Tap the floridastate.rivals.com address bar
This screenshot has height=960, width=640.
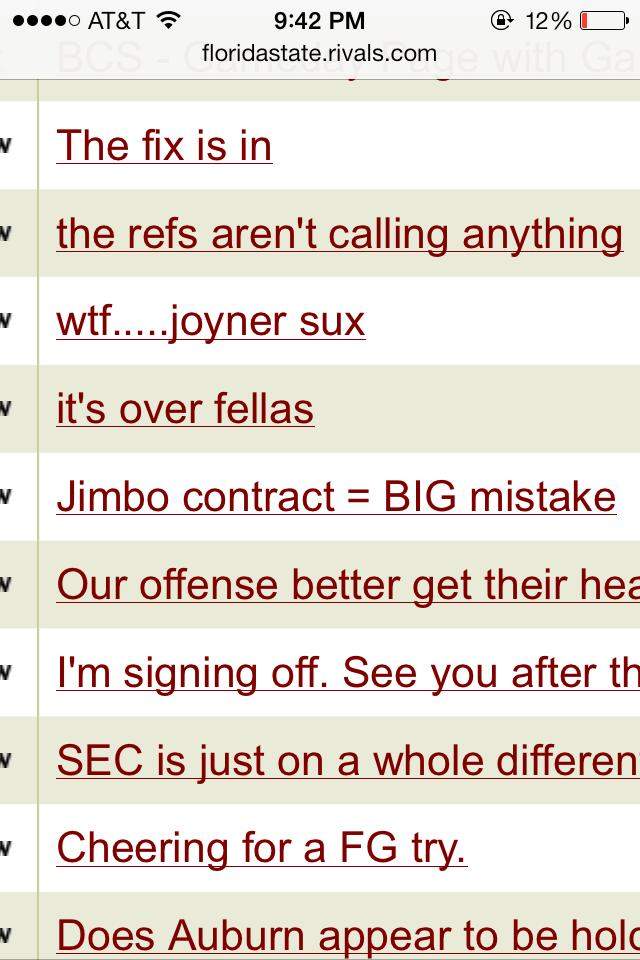319,52
